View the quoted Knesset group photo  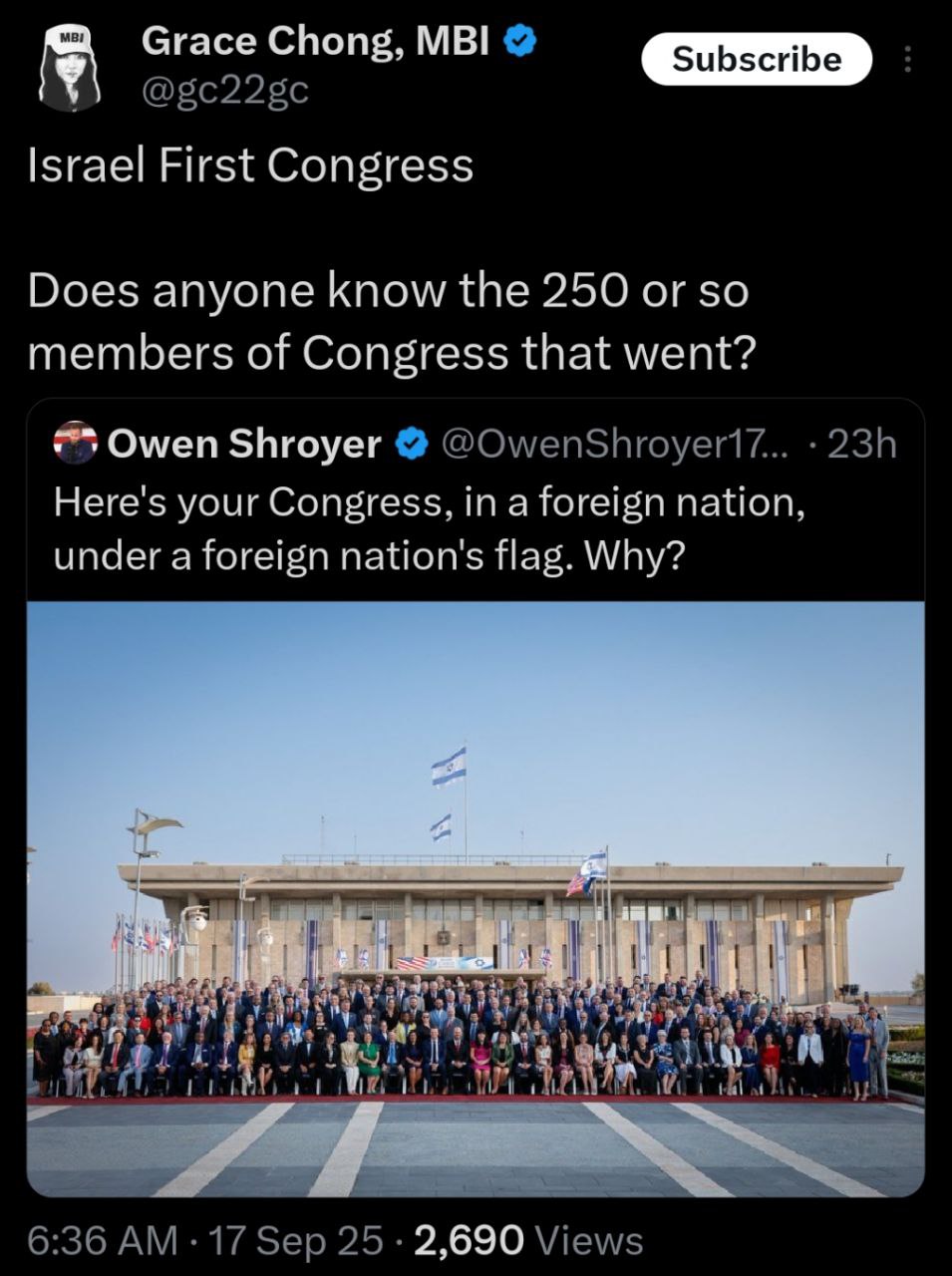coord(476,897)
